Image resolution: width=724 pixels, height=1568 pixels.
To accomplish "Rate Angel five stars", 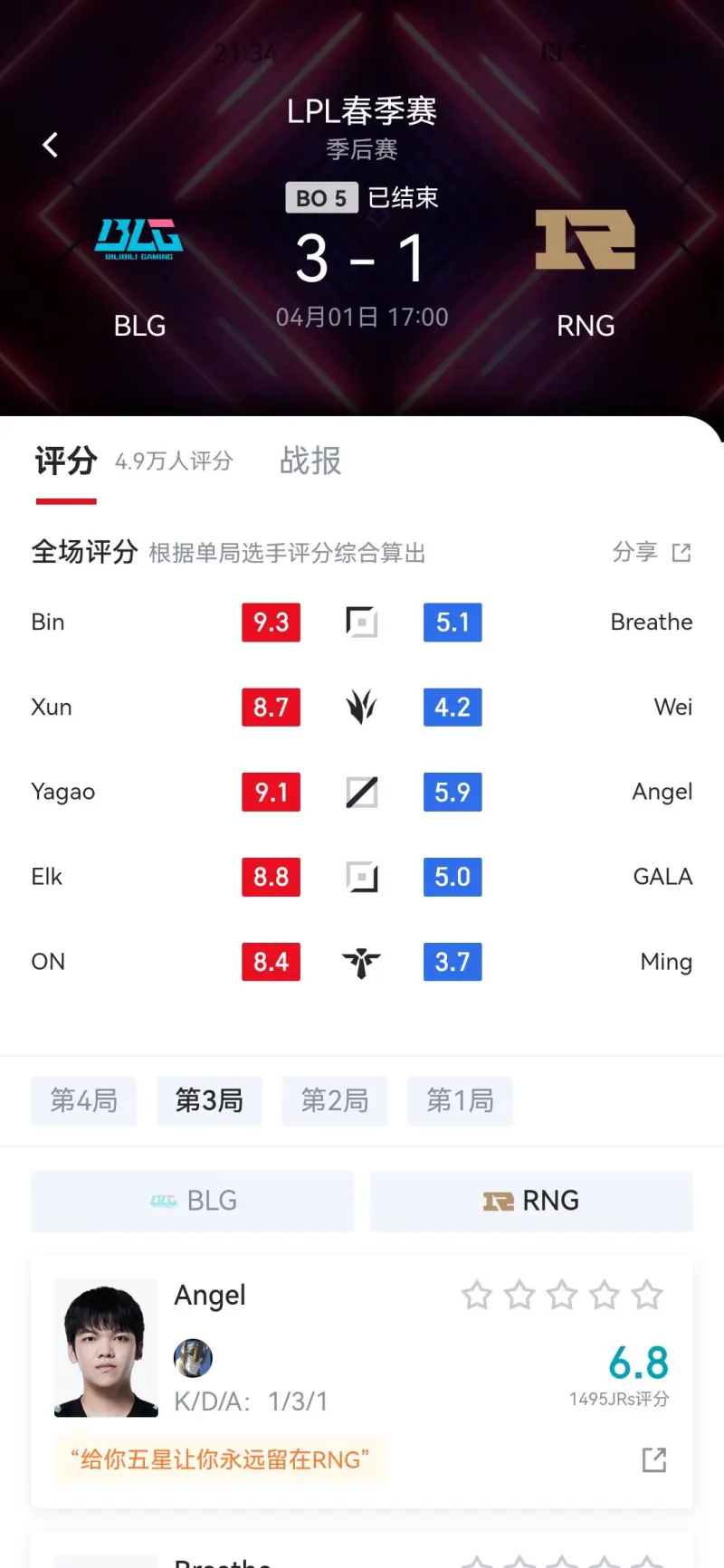I will click(x=647, y=1296).
